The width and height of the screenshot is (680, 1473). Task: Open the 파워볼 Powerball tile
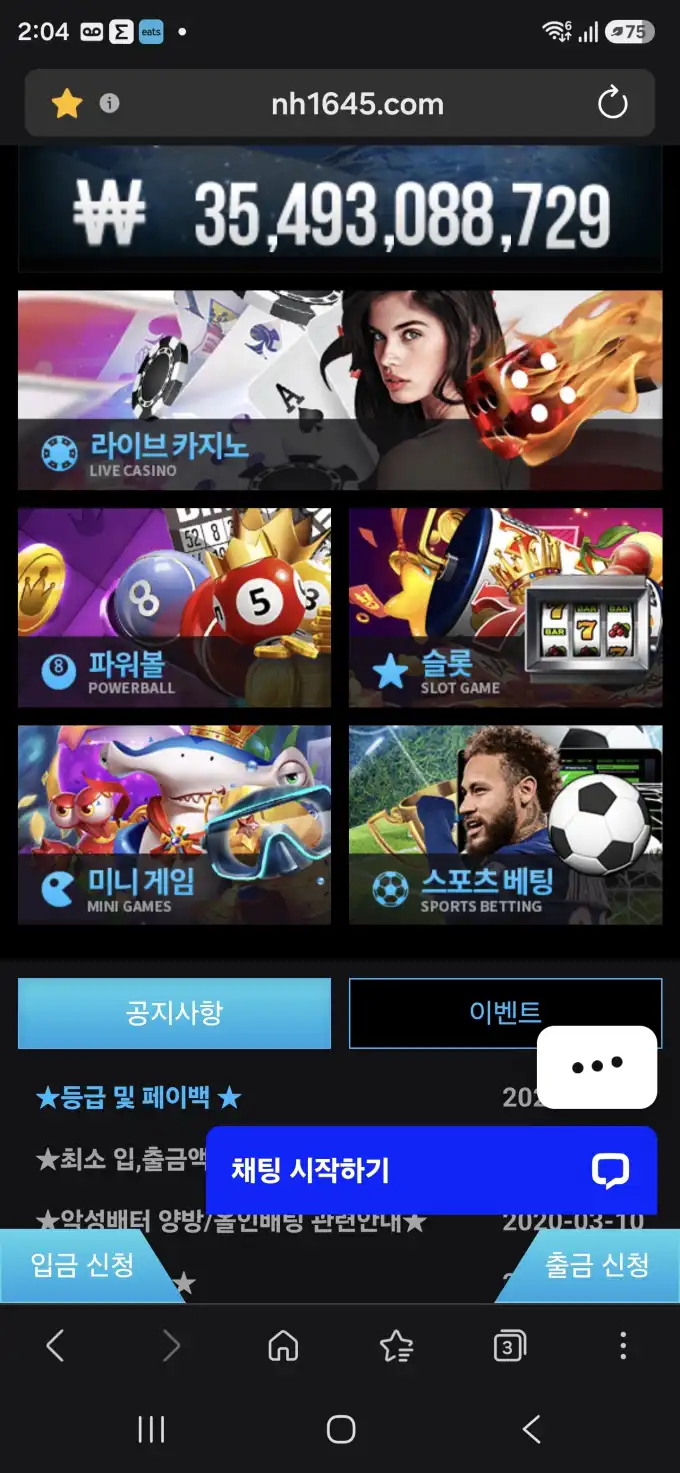coord(174,607)
